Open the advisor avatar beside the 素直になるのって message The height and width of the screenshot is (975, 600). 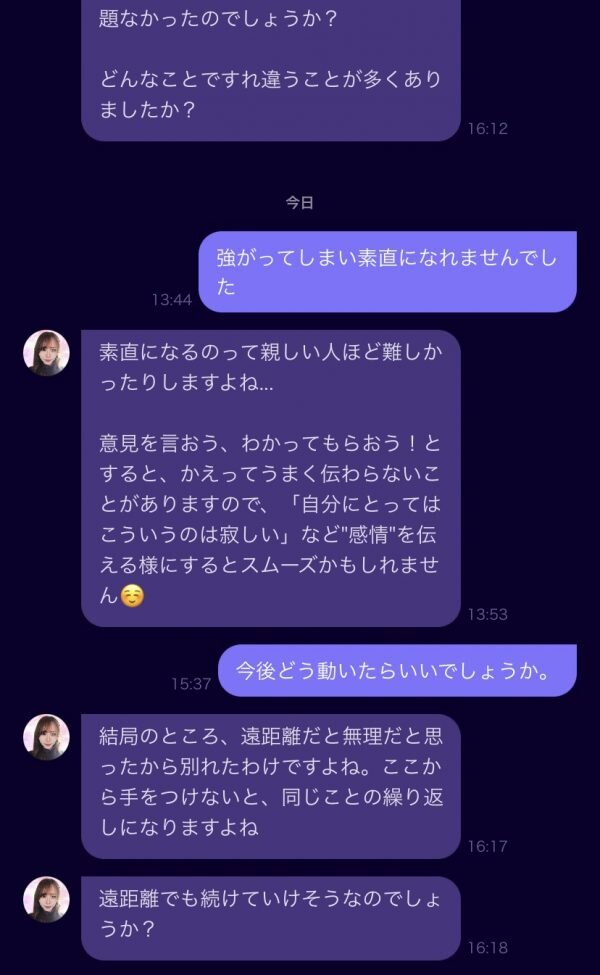[46, 353]
